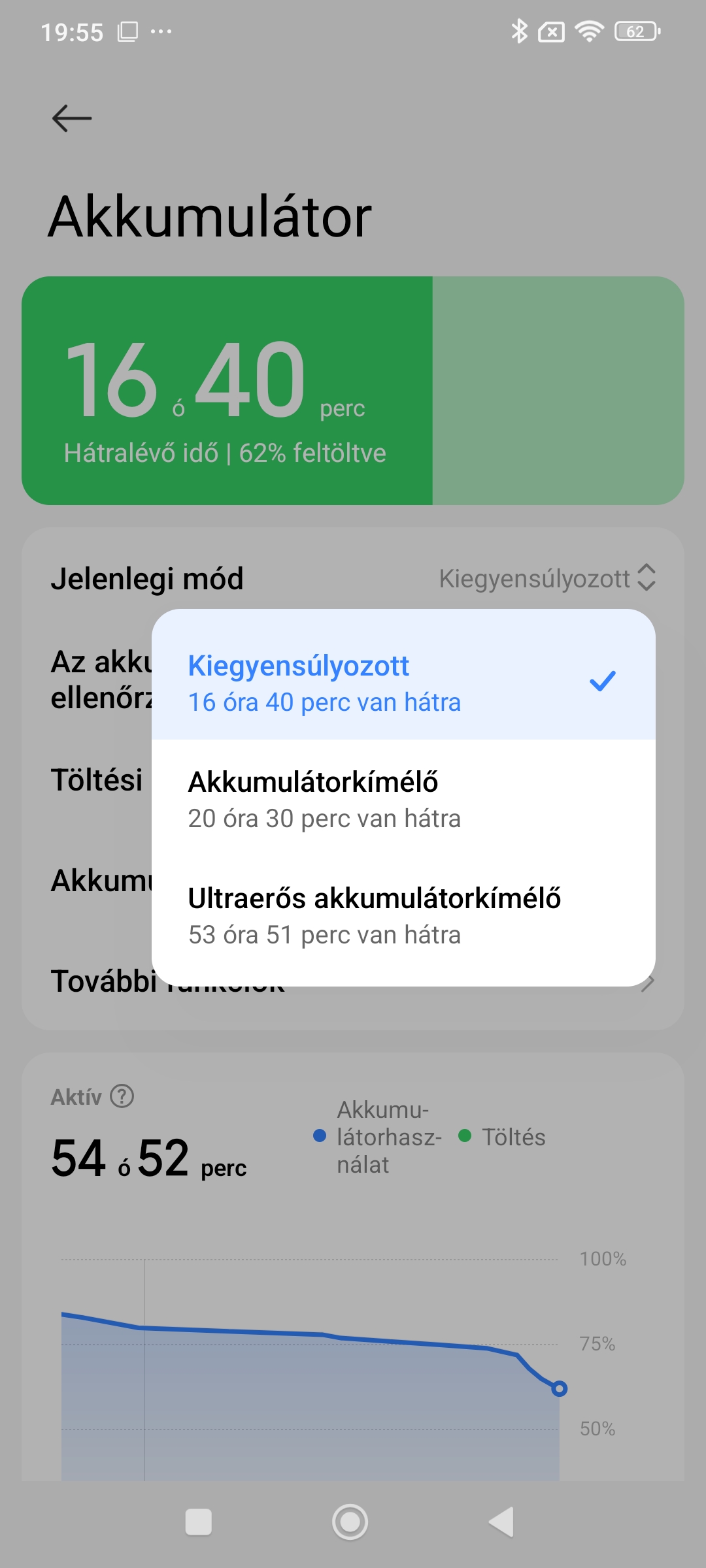The height and width of the screenshot is (1568, 706).
Task: Tap the system home button
Action: point(350,1522)
